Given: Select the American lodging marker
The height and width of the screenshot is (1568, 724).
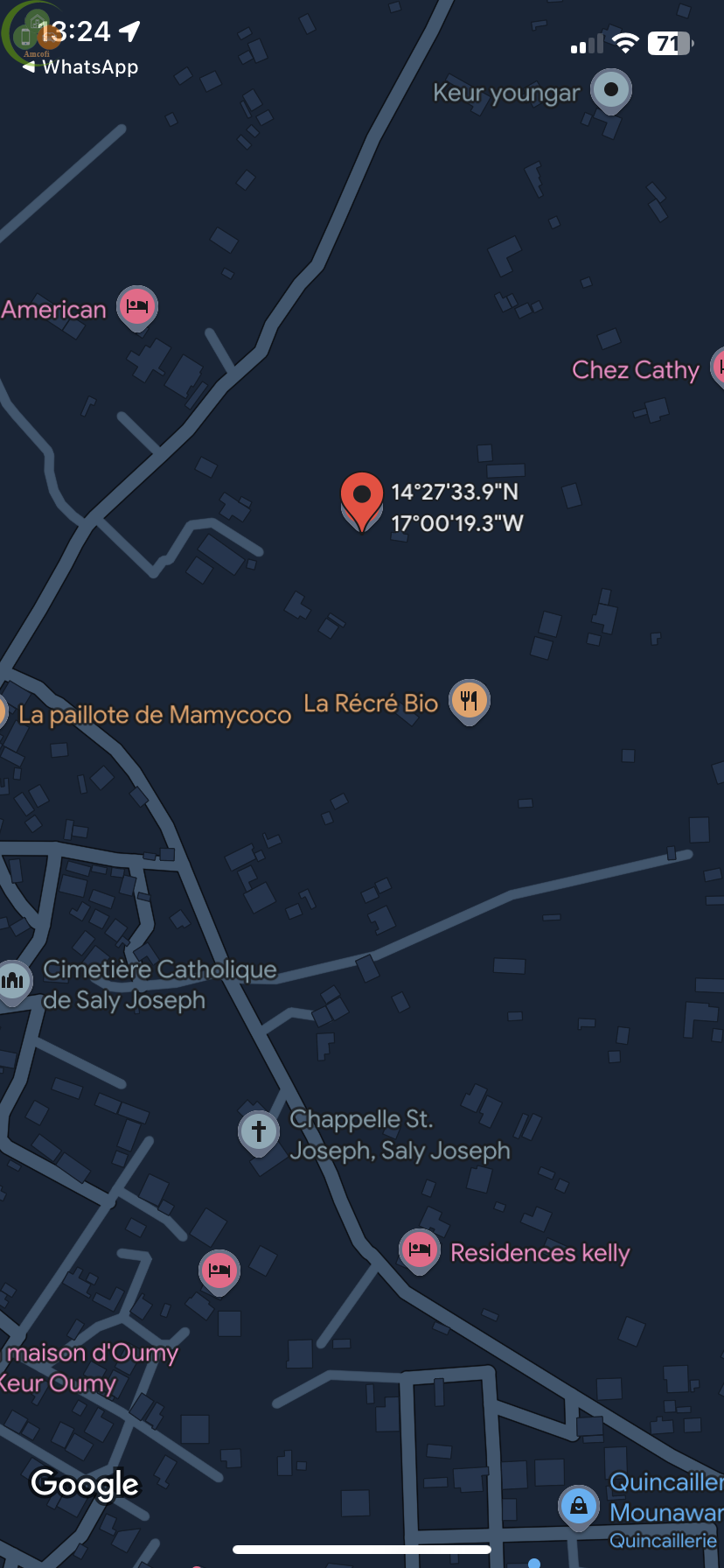Looking at the screenshot, I should point(137,306).
